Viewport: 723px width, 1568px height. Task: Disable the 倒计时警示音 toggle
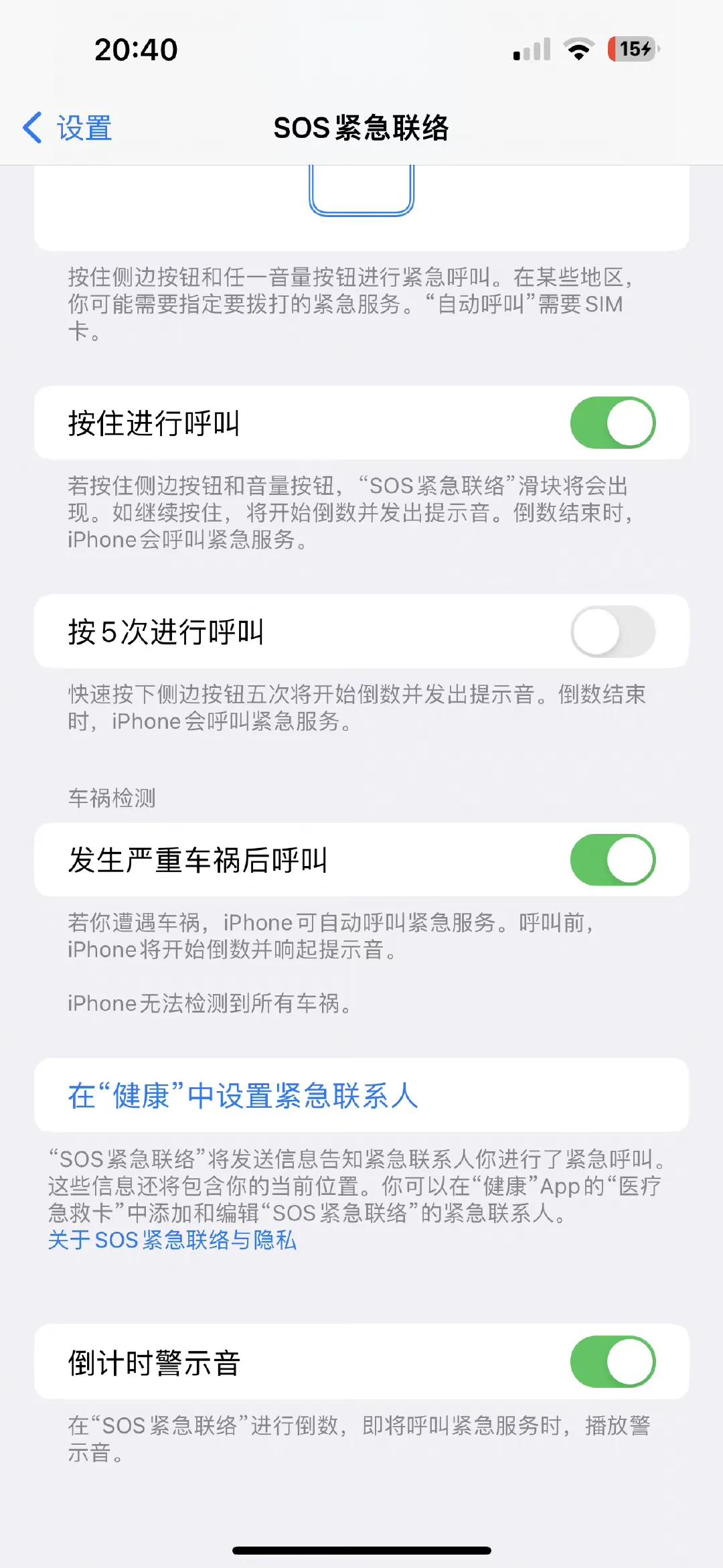tap(613, 1363)
